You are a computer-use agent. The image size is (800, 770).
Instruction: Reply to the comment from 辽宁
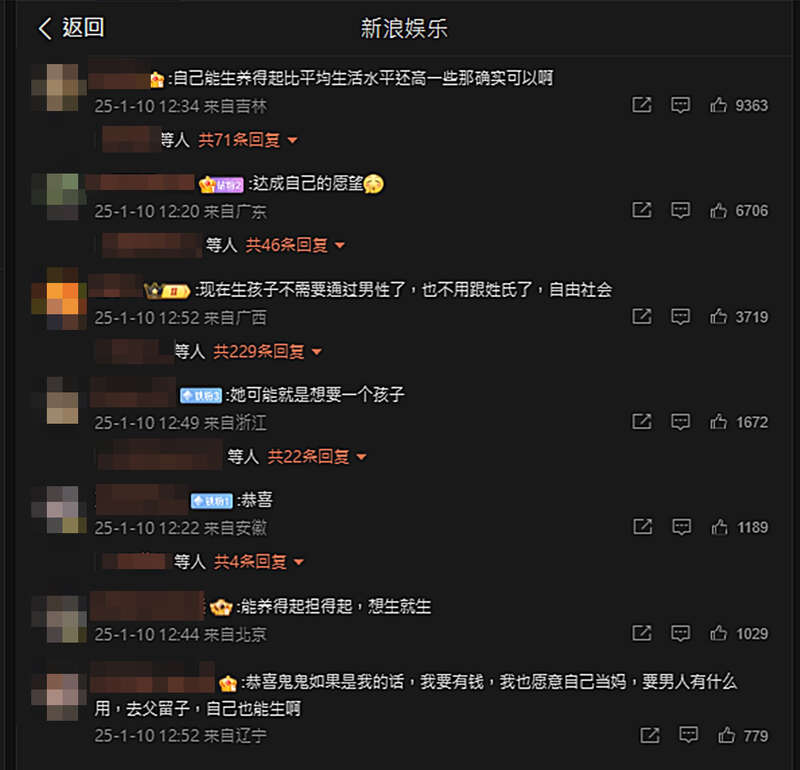(688, 735)
